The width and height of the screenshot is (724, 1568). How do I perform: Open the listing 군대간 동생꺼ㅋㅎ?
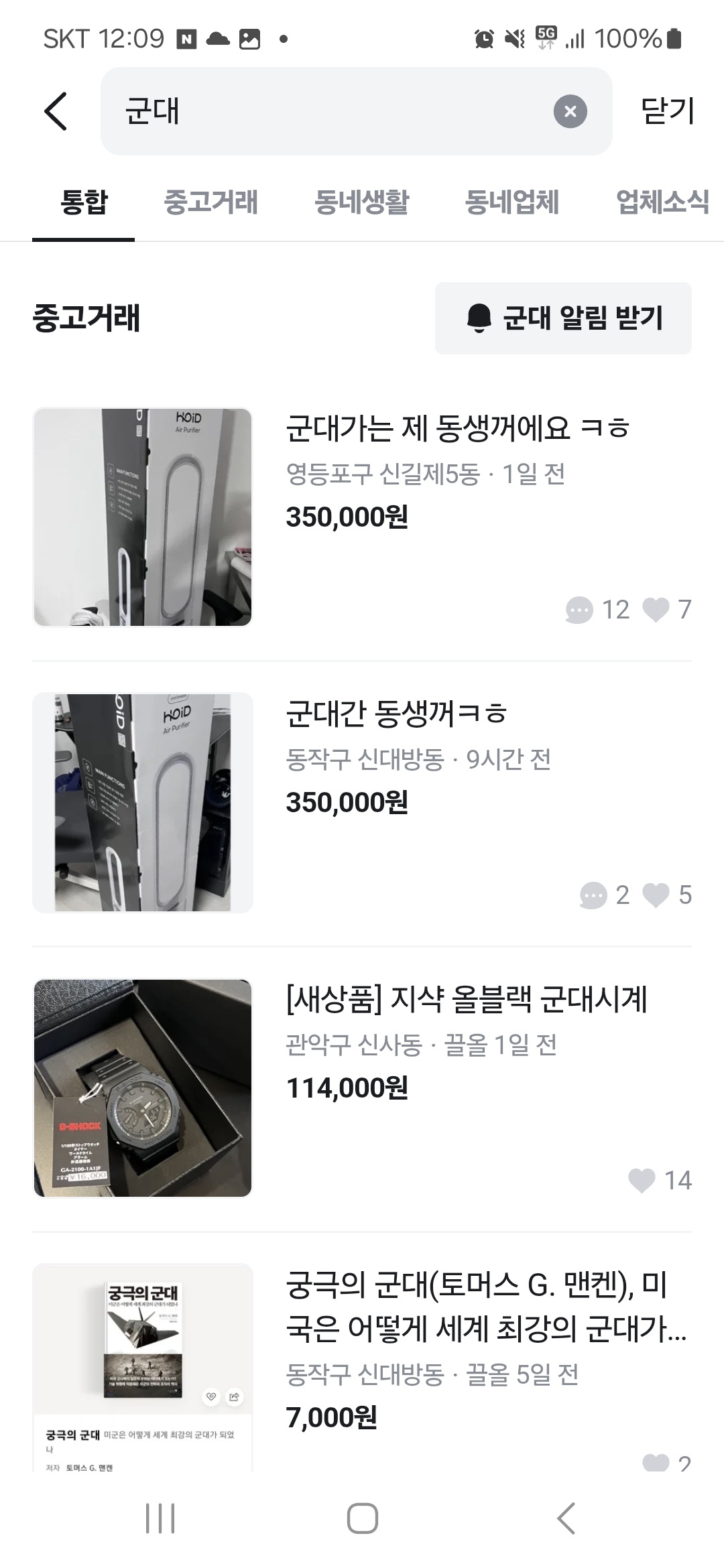(x=362, y=803)
